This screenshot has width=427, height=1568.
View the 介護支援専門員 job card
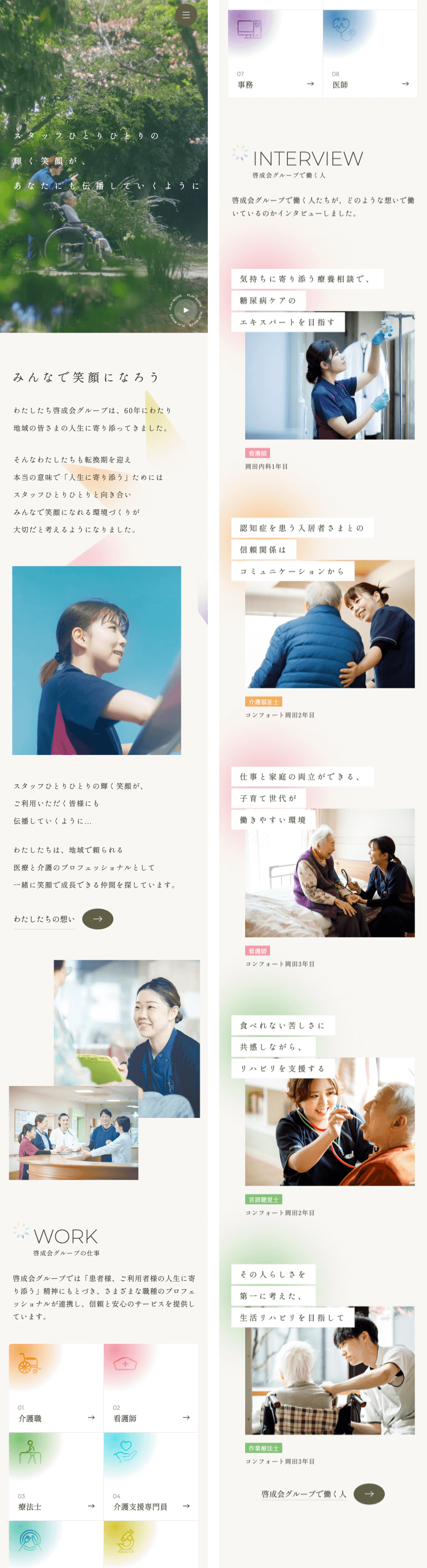(151, 1475)
